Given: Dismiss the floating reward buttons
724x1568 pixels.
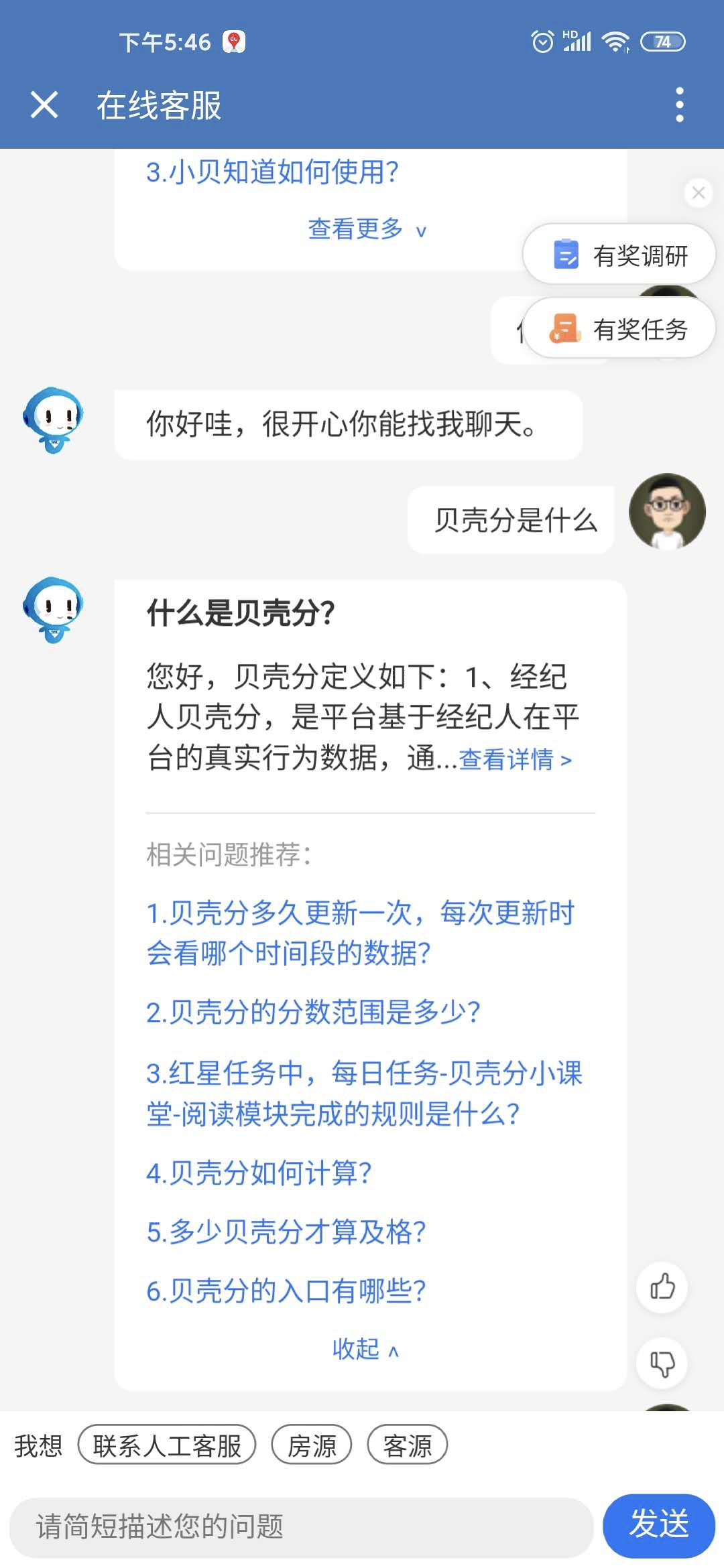Looking at the screenshot, I should pos(698,193).
